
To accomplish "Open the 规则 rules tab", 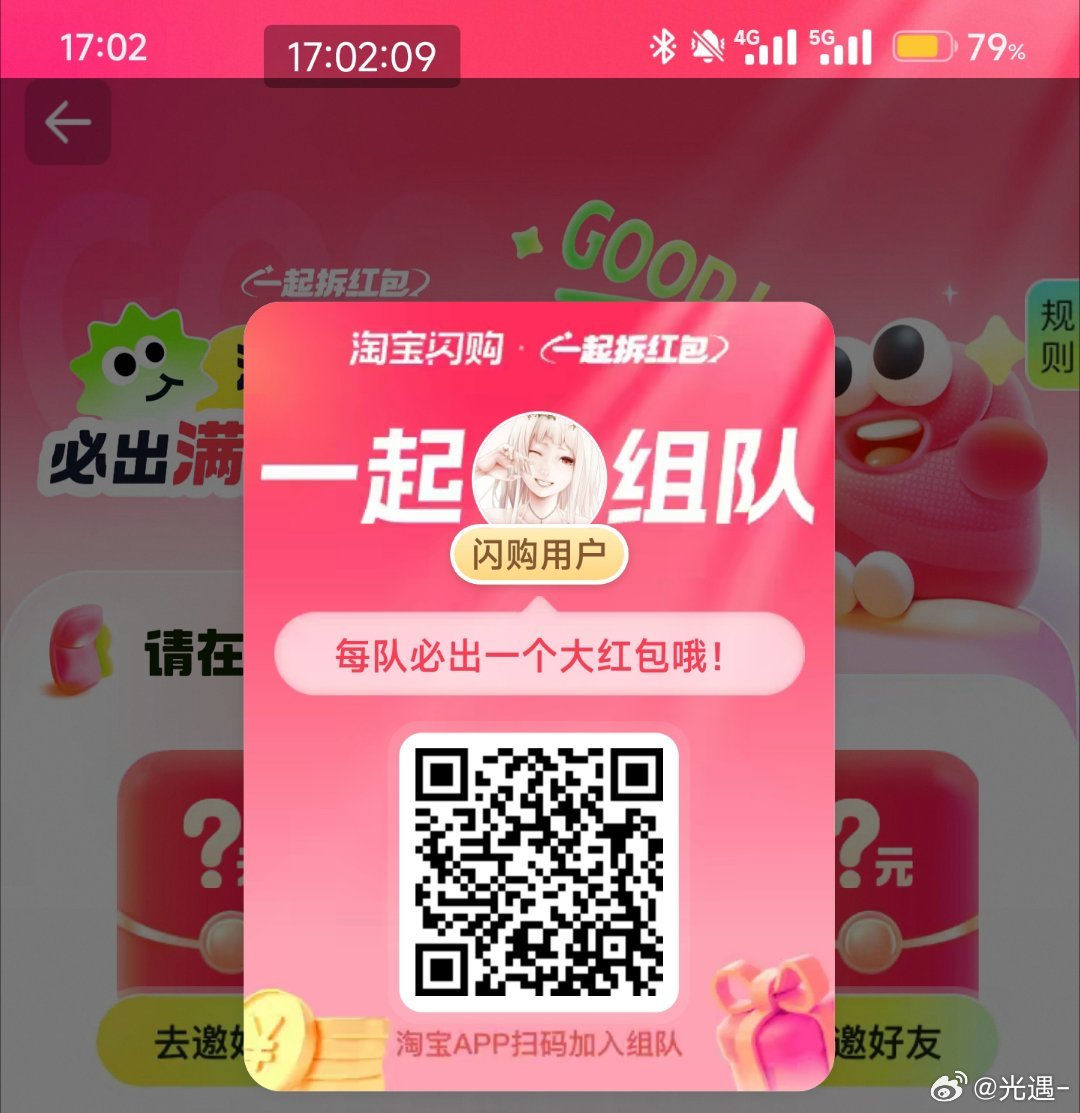I will tap(1055, 336).
